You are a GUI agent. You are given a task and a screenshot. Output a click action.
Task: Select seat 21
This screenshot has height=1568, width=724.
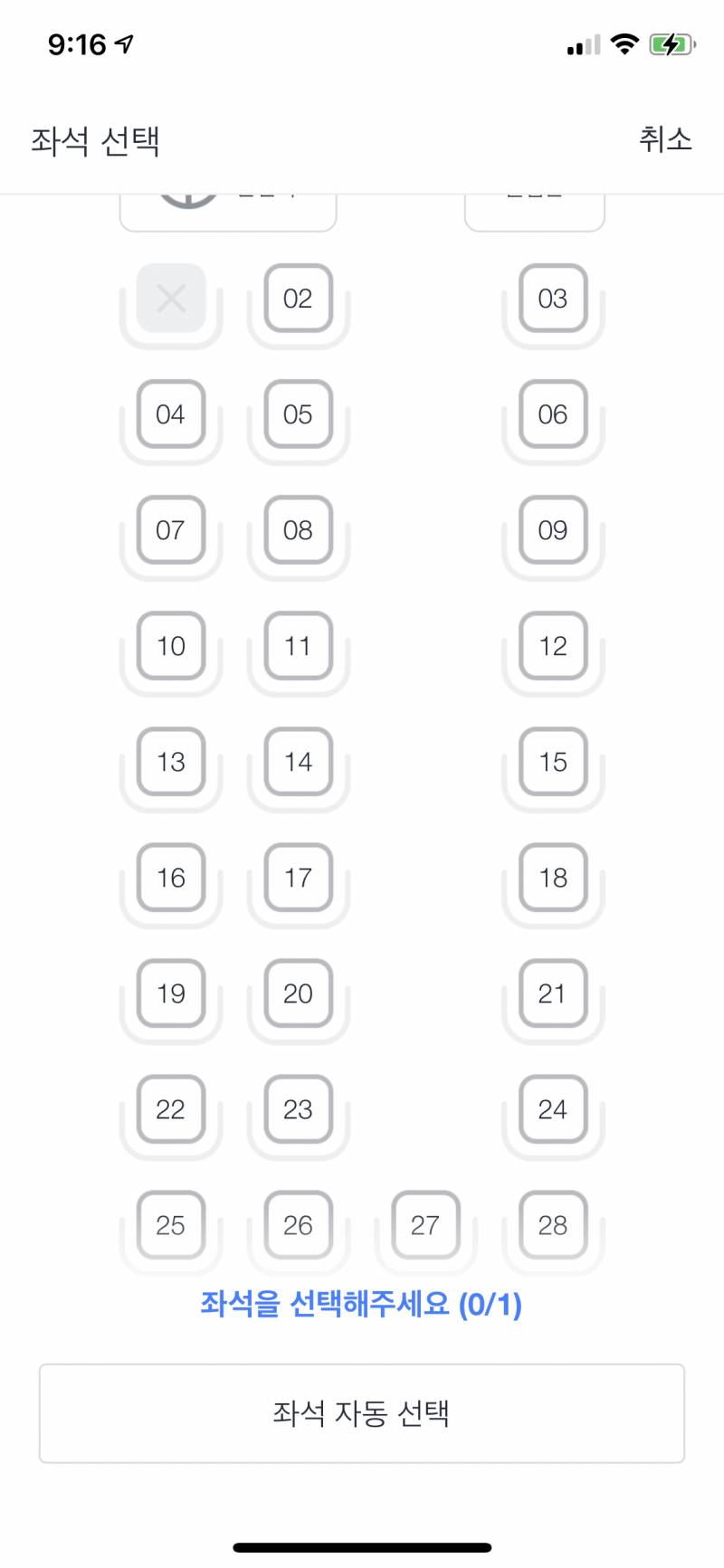(553, 993)
